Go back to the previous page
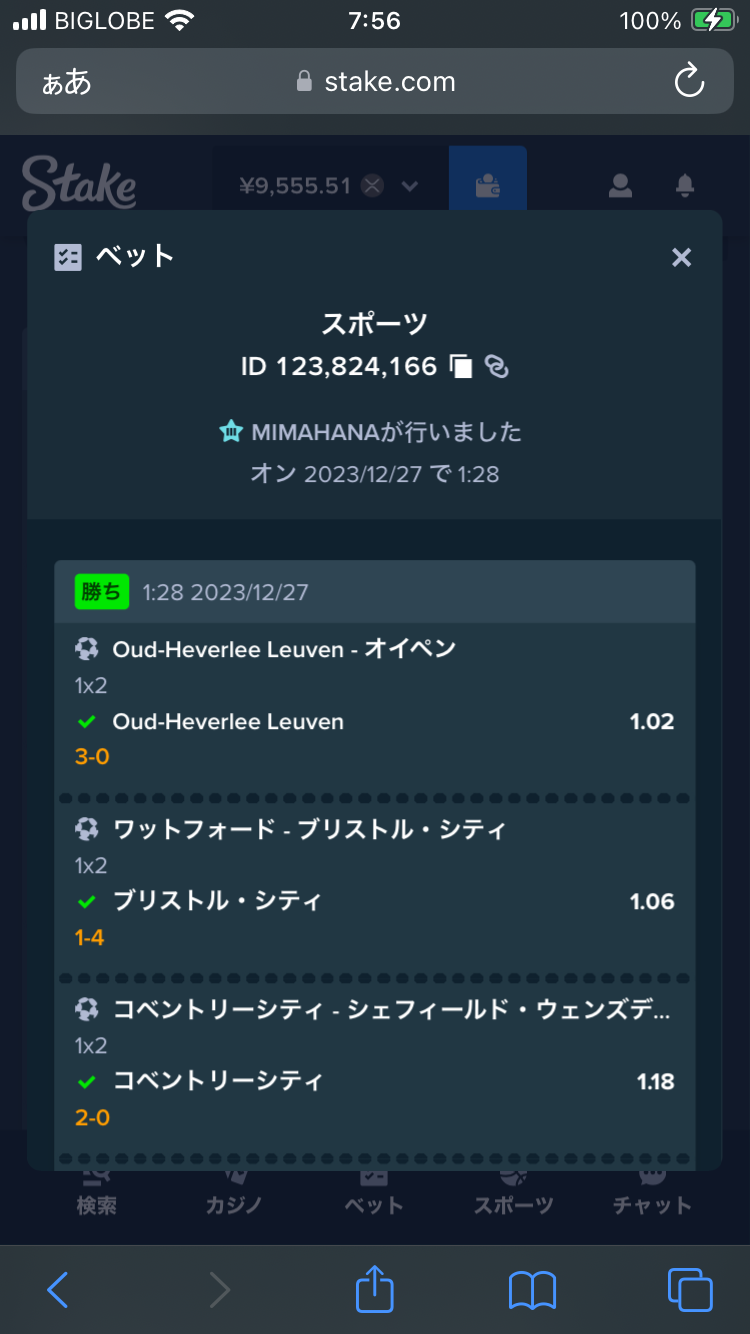 [58, 1290]
